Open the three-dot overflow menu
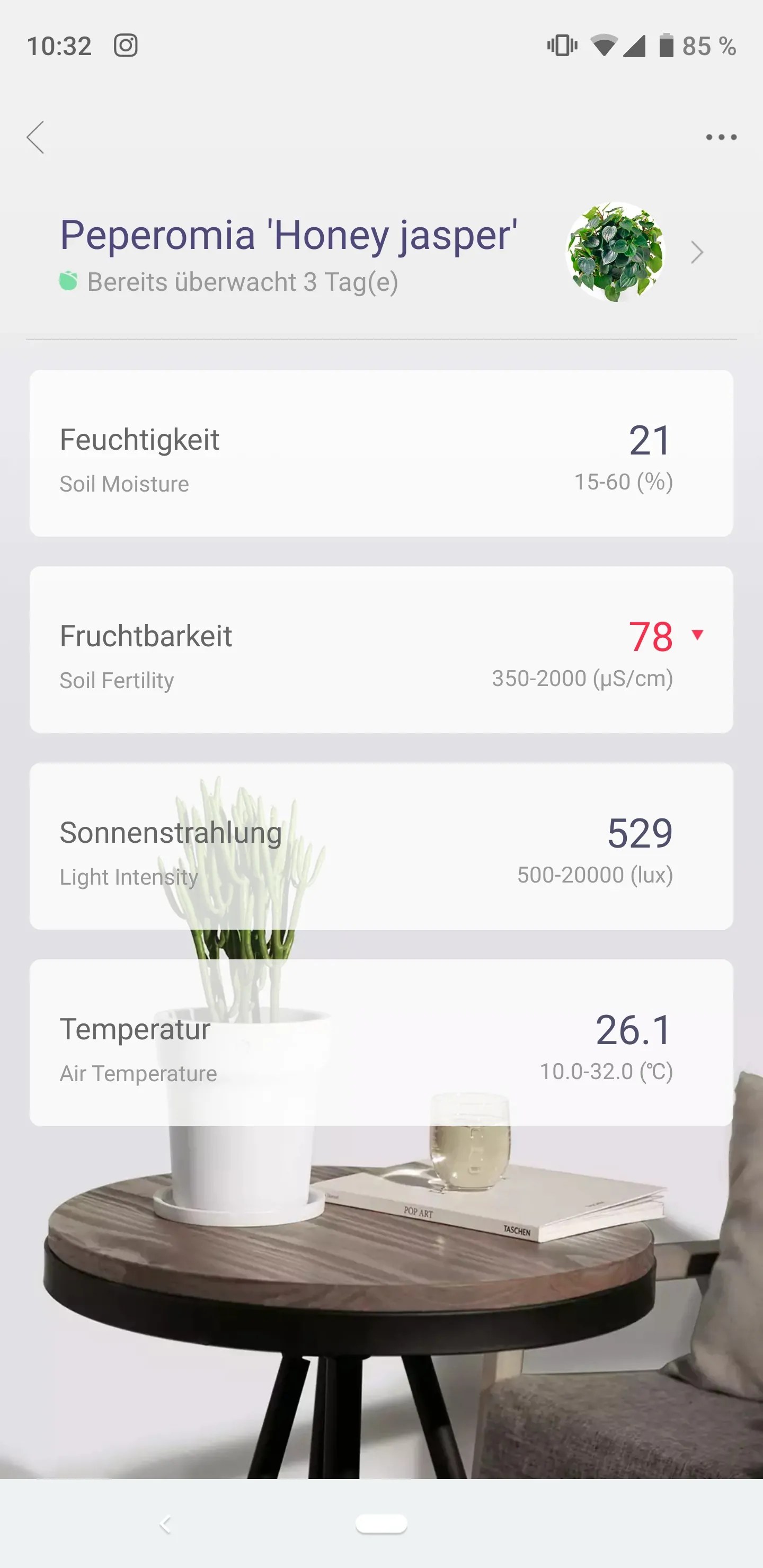Image resolution: width=763 pixels, height=1568 pixels. (718, 137)
